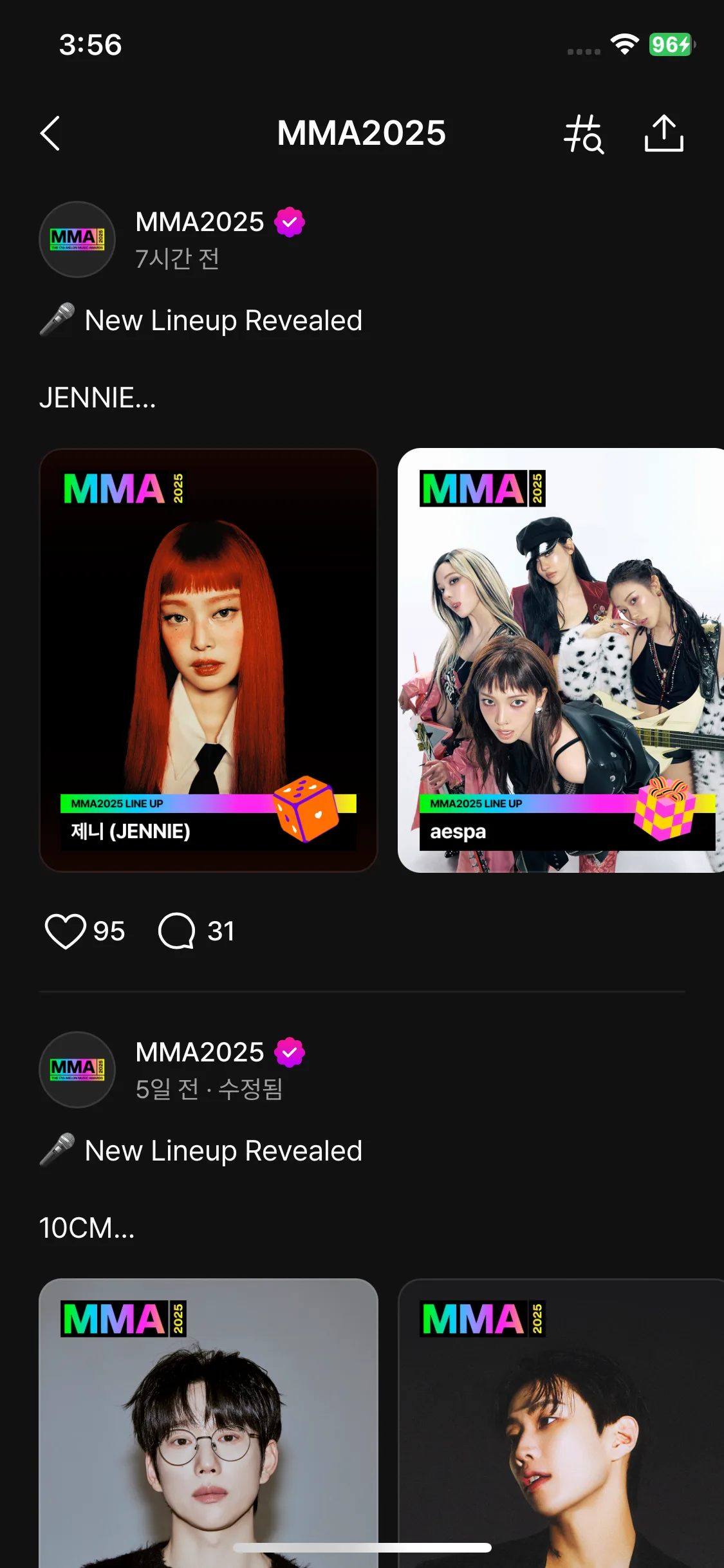Open the hashtag search icon
724x1568 pixels.
pos(584,134)
